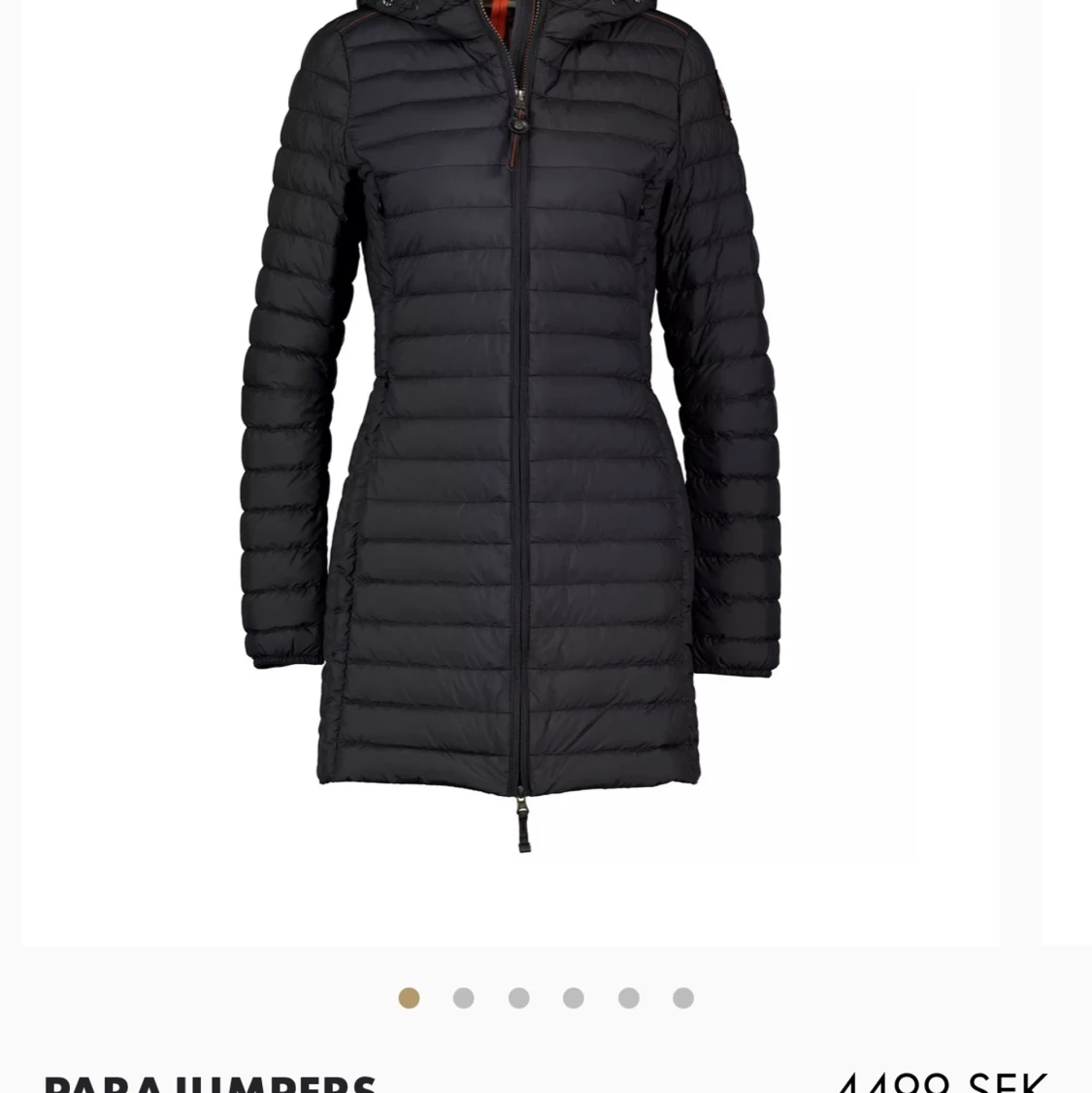The height and width of the screenshot is (1093, 1092).
Task: Tap the fifth image indicator dot
Action: [x=629, y=998]
